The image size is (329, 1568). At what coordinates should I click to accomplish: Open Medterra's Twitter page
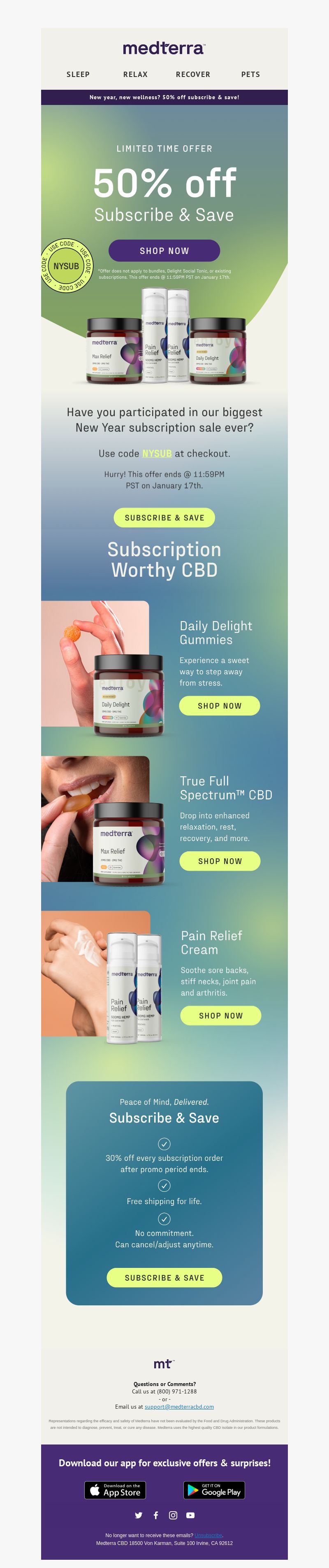tap(139, 1515)
